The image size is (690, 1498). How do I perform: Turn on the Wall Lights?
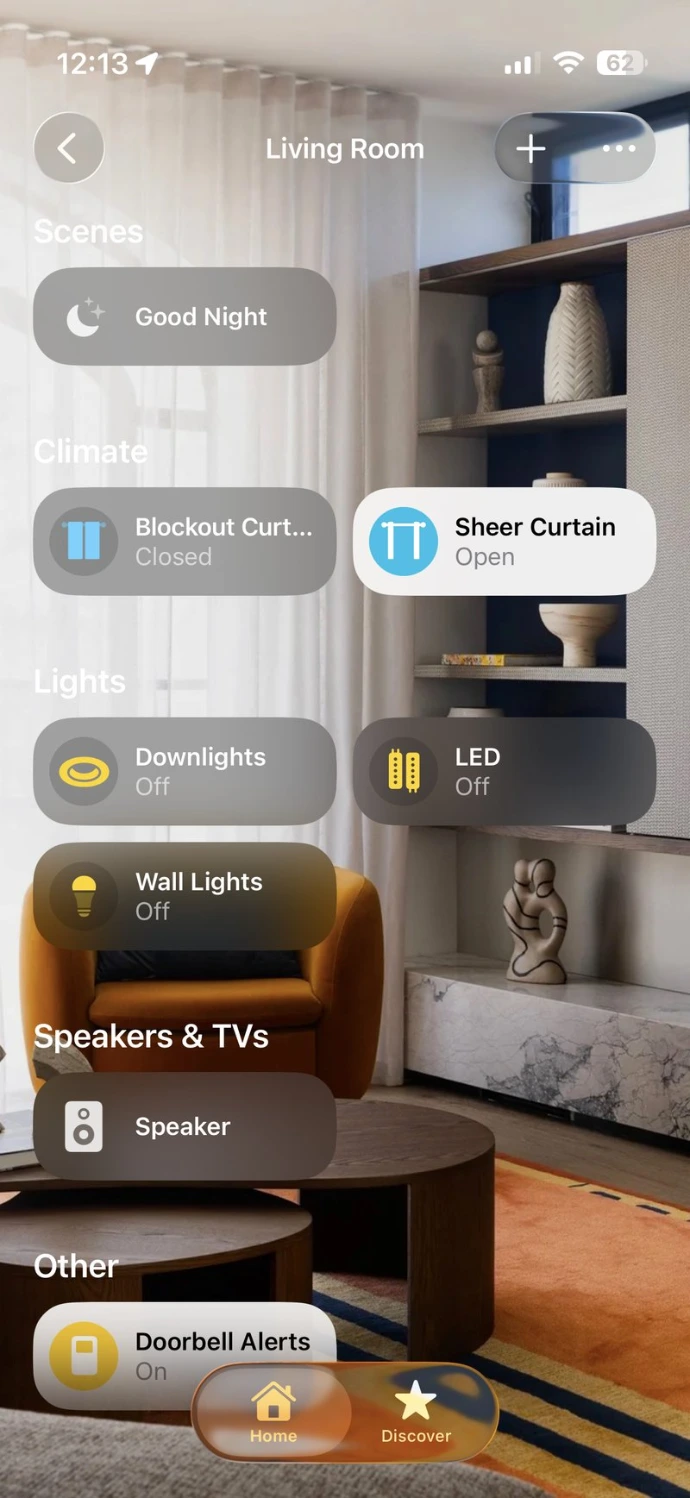(x=84, y=896)
